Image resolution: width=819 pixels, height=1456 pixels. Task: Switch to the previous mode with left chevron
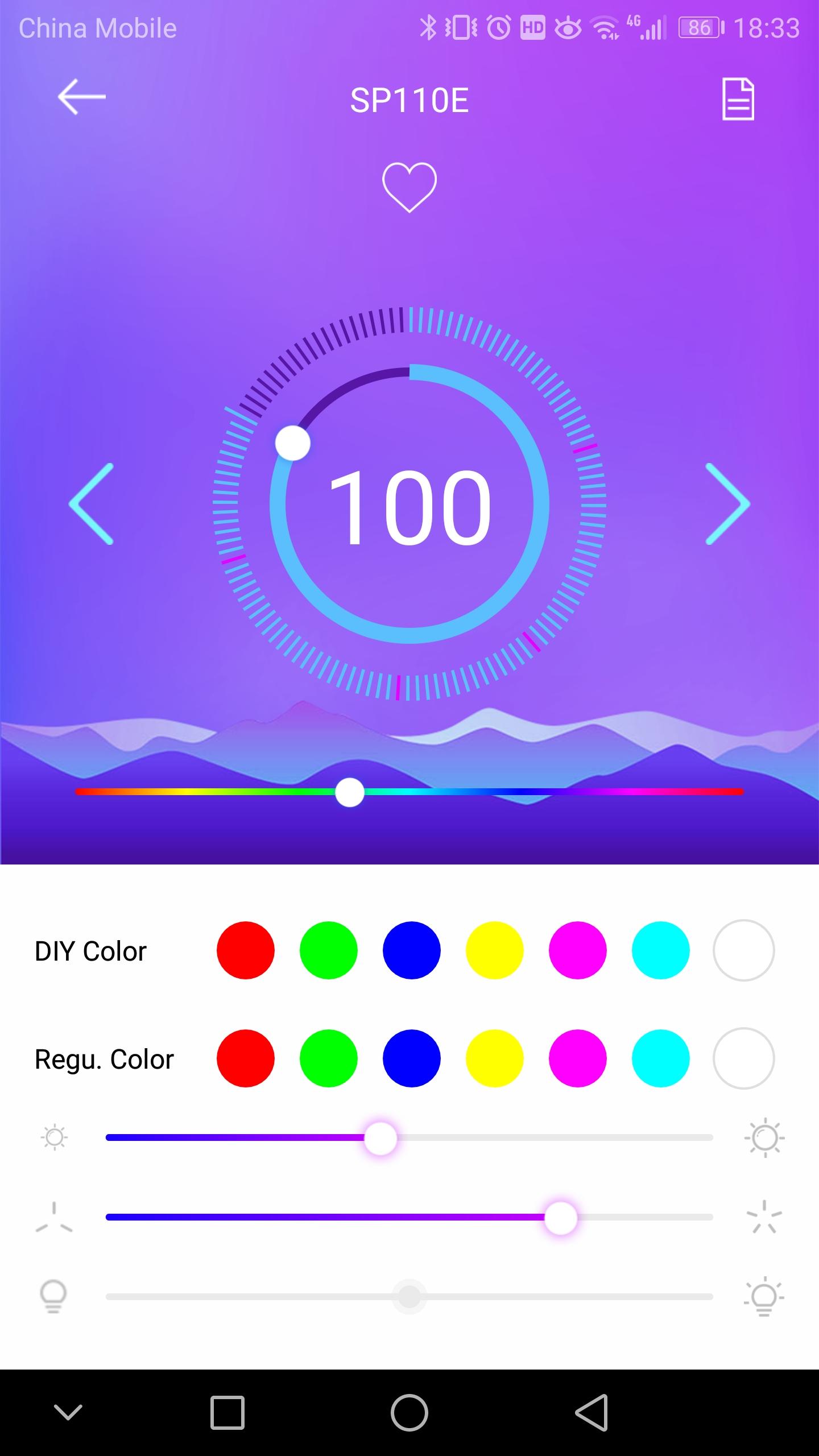[x=92, y=504]
